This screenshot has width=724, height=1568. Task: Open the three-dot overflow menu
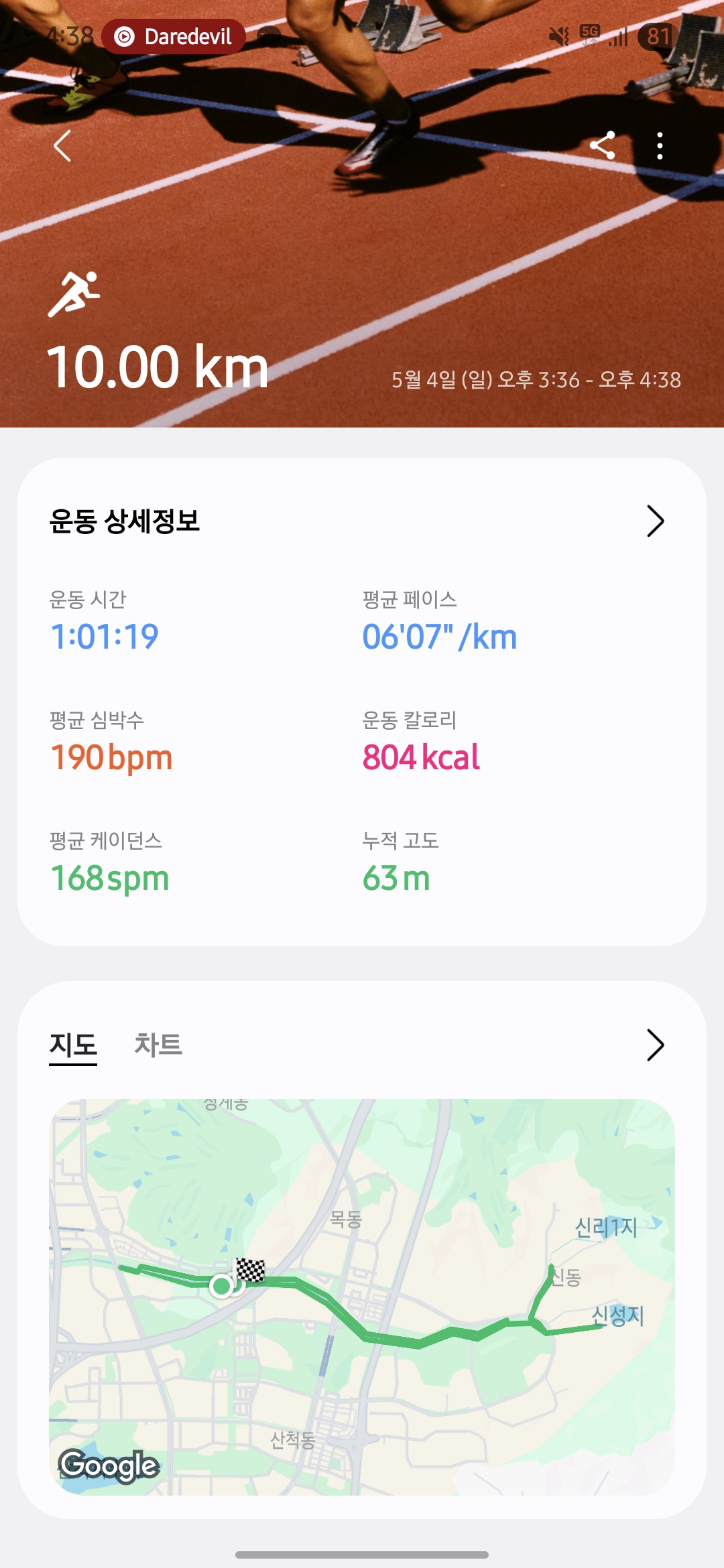660,146
